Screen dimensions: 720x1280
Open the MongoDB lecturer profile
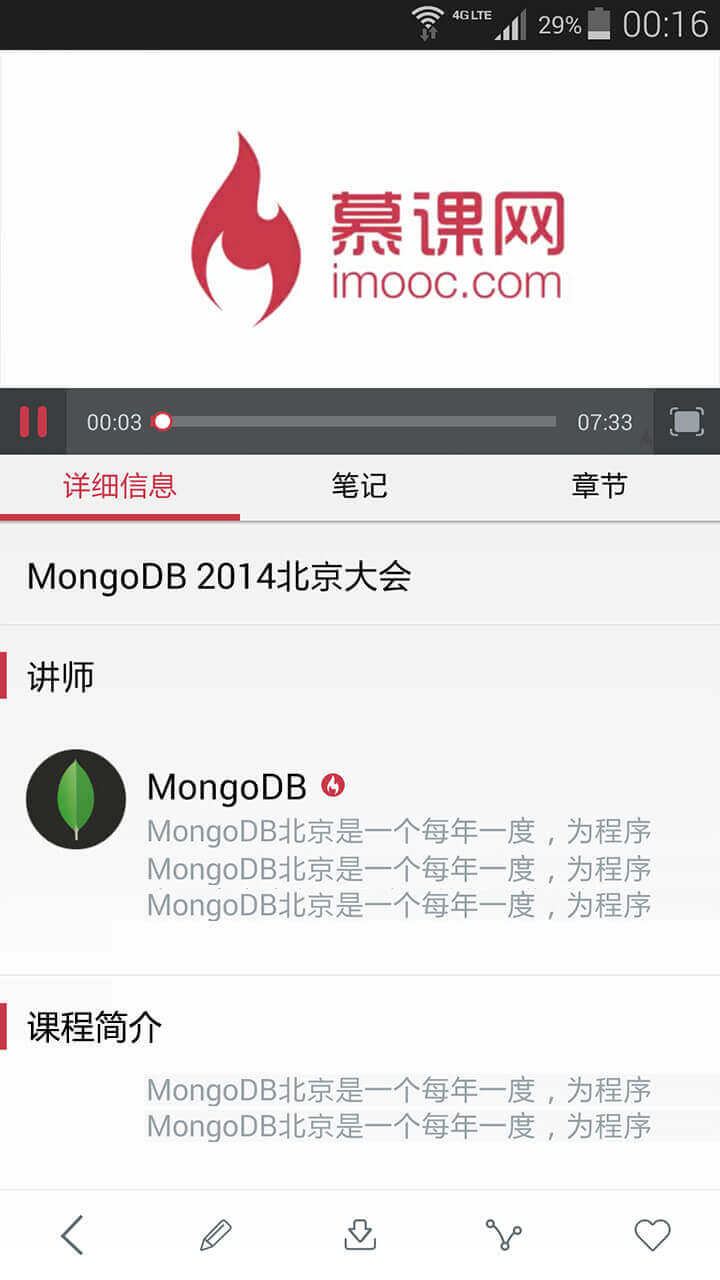coord(76,799)
